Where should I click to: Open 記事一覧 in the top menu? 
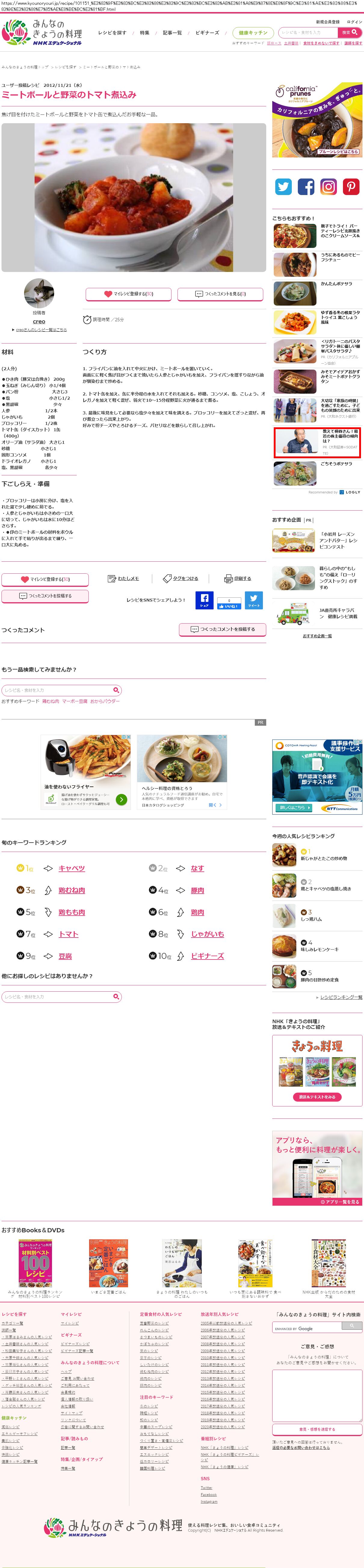(173, 33)
